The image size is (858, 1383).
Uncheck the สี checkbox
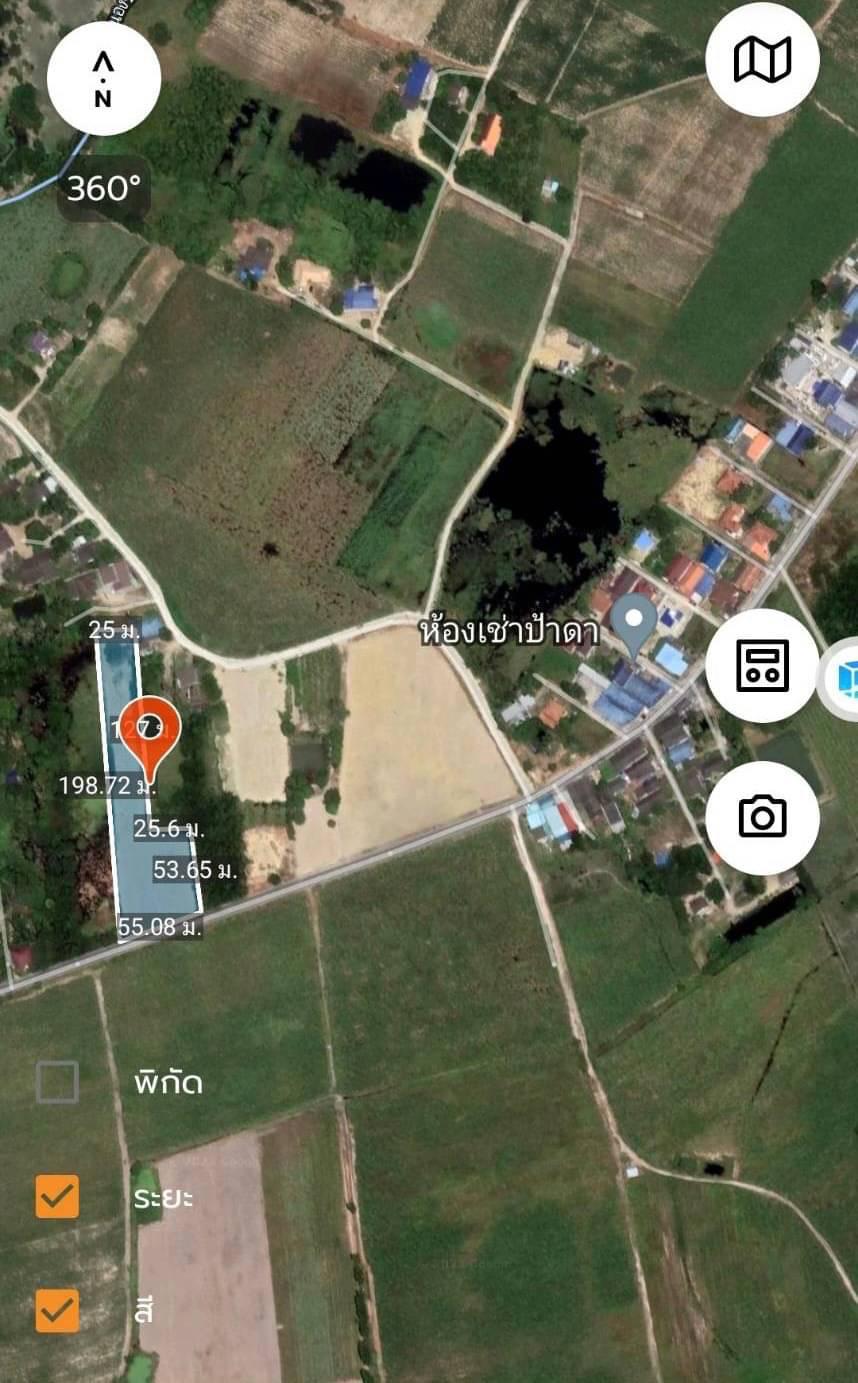pos(57,1310)
